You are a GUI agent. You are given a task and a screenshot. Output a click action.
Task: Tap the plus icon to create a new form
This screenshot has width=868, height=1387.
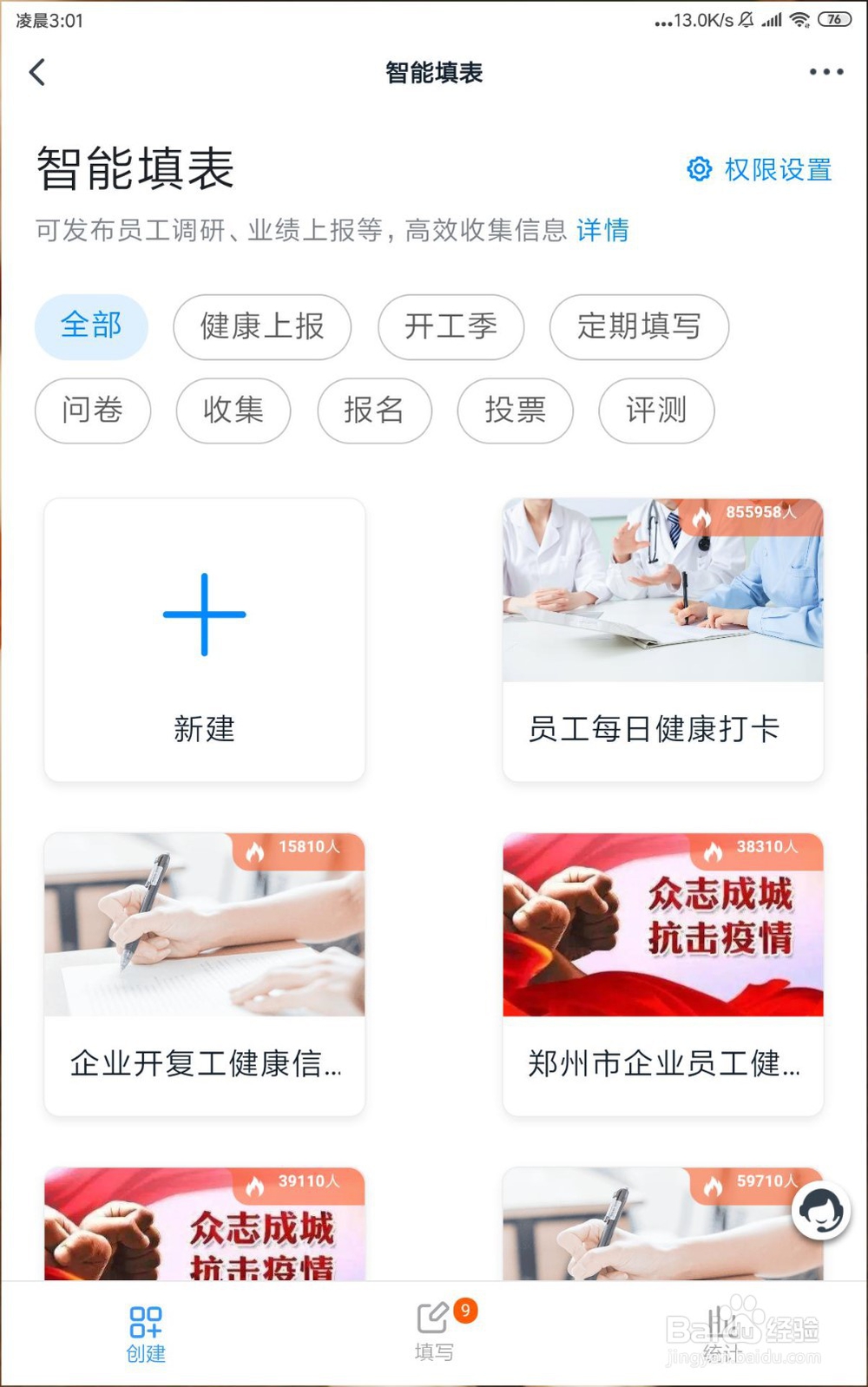point(203,615)
